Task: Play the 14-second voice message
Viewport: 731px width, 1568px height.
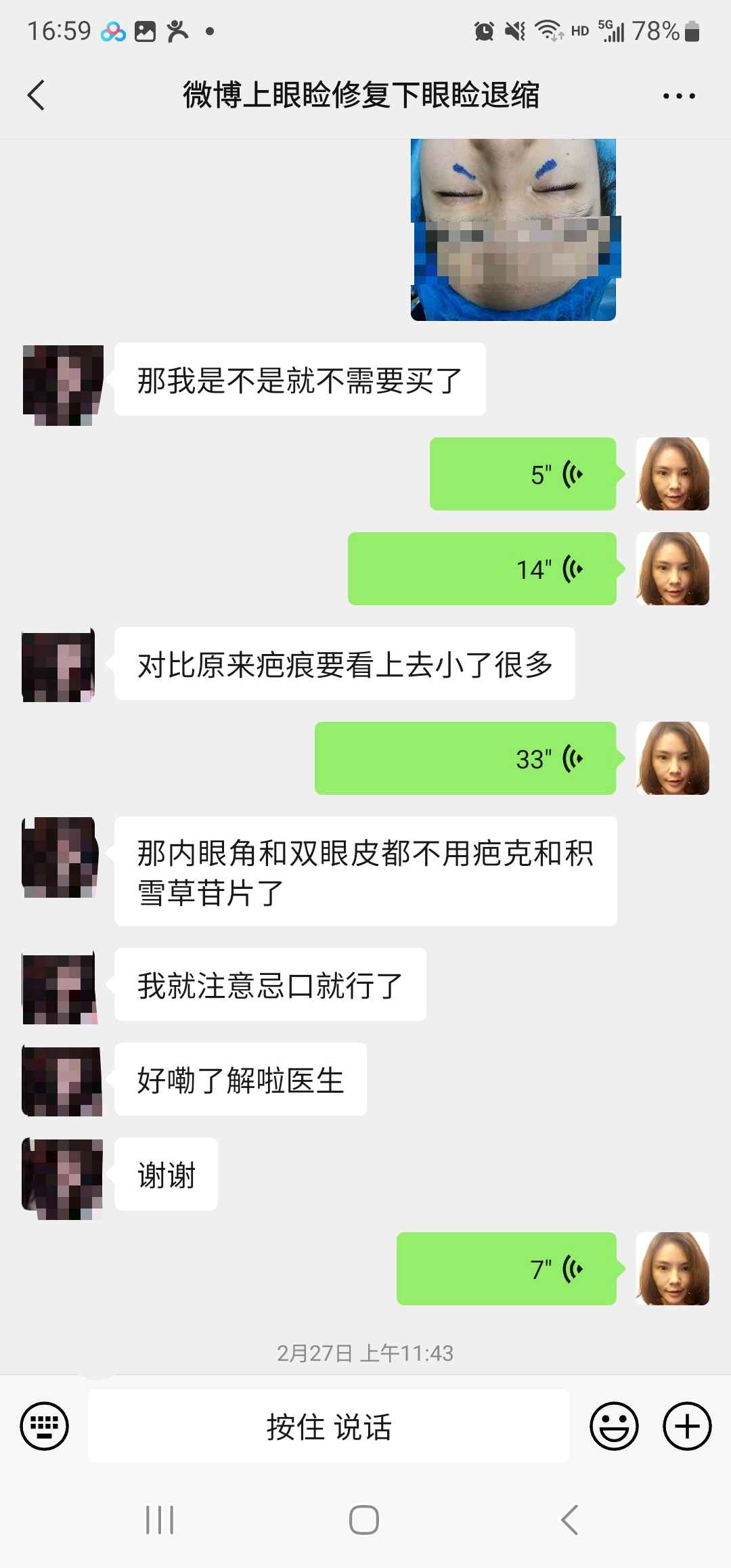Action: point(482,569)
